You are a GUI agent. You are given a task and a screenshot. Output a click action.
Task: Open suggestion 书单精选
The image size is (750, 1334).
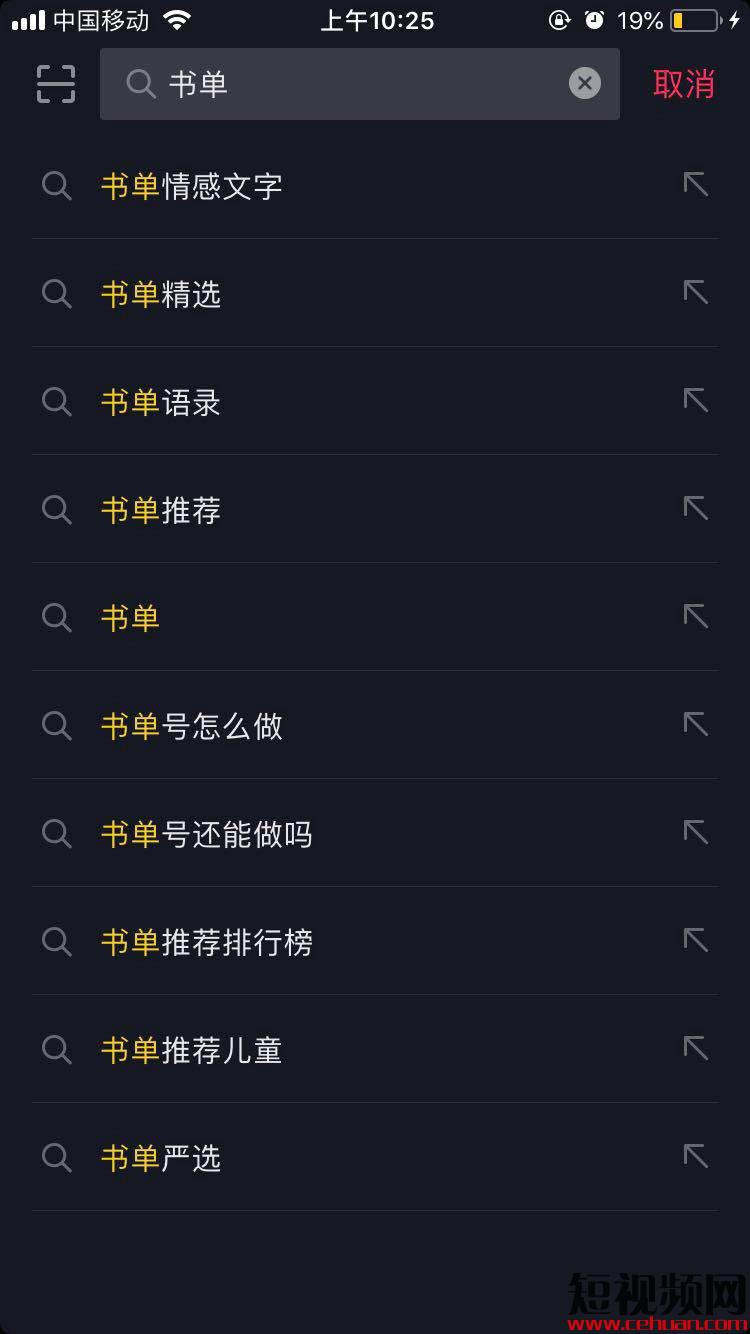click(161, 294)
